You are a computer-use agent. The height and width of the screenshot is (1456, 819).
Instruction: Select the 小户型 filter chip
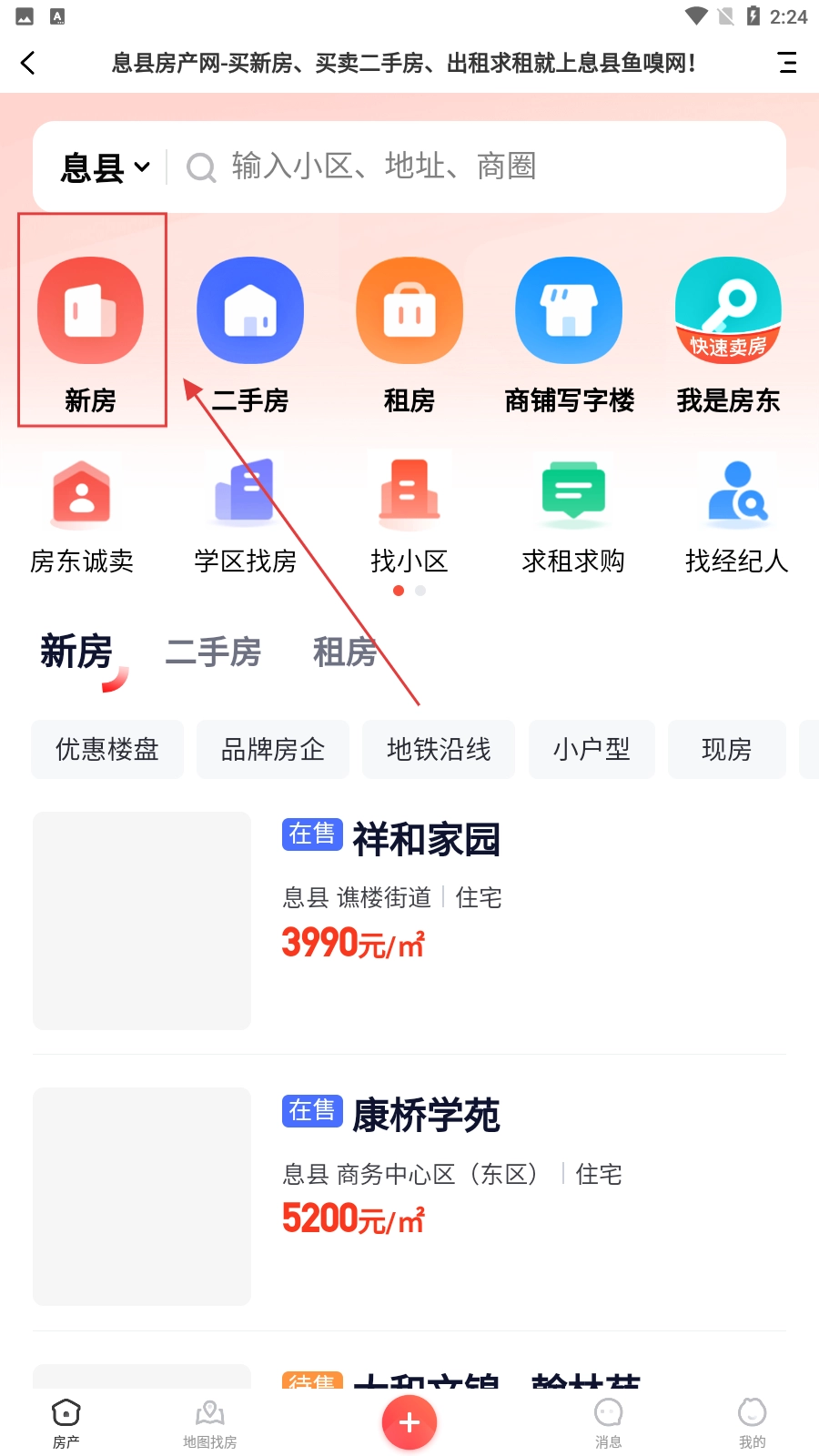(x=591, y=749)
